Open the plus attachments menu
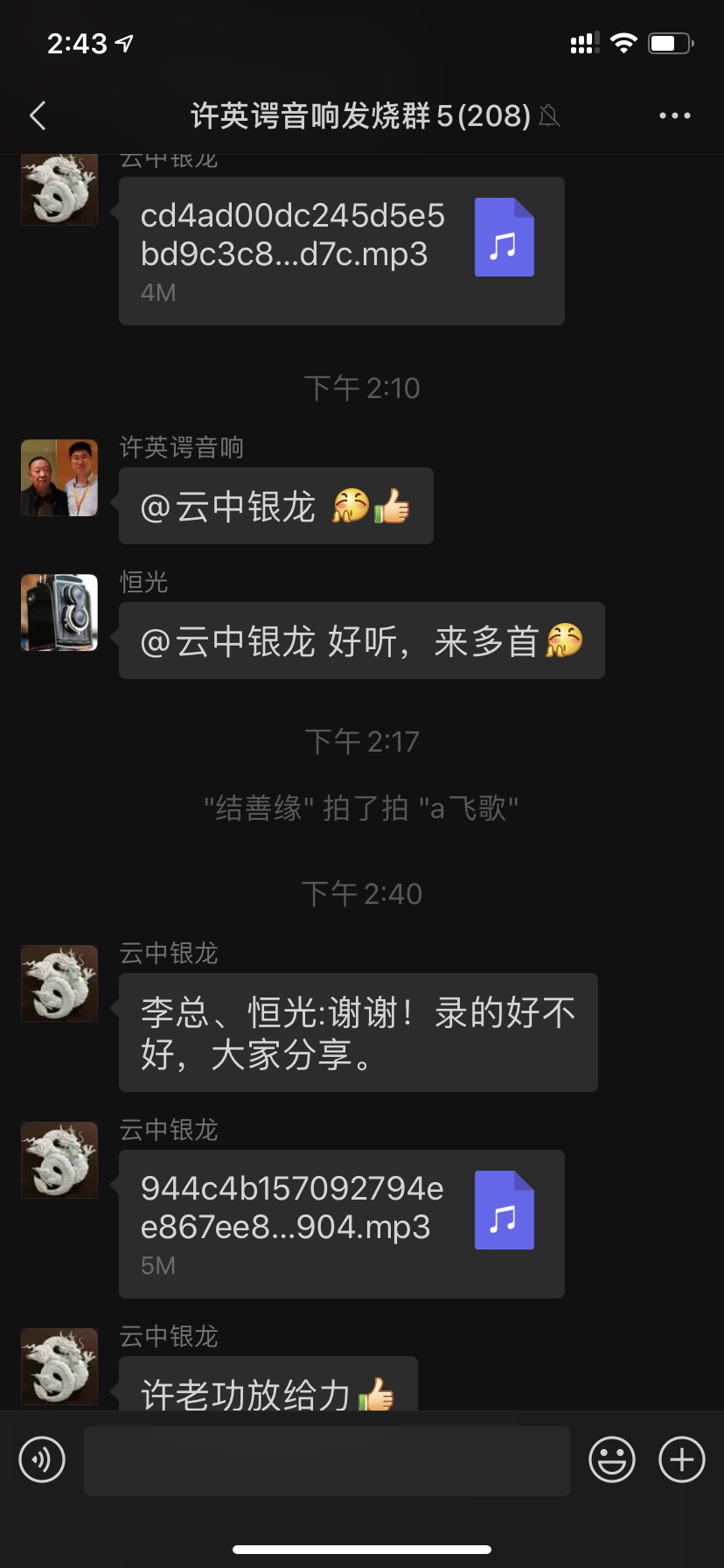Viewport: 724px width, 1568px height. click(681, 1459)
